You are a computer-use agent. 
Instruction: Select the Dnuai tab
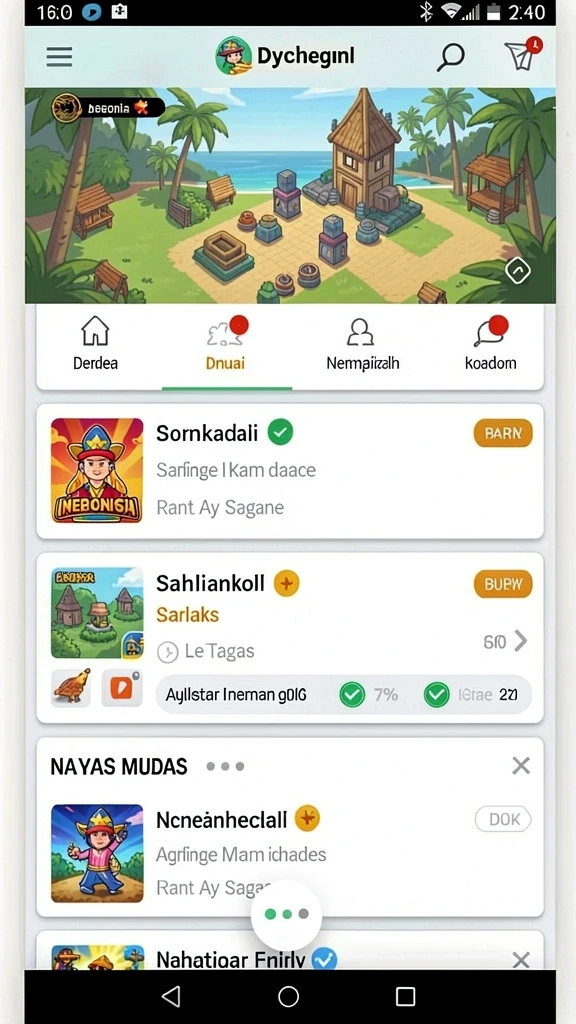click(x=226, y=346)
